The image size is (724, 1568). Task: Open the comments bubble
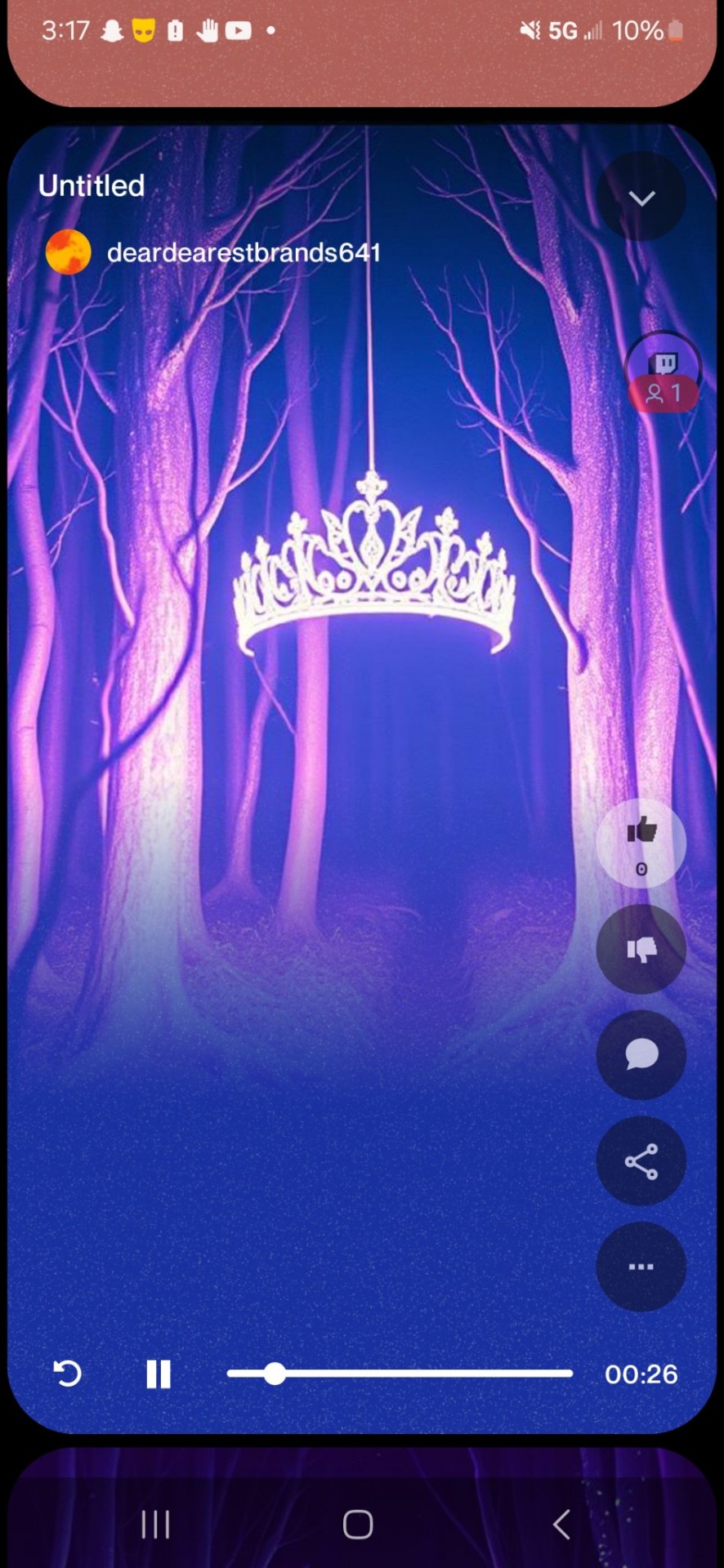coord(641,1054)
